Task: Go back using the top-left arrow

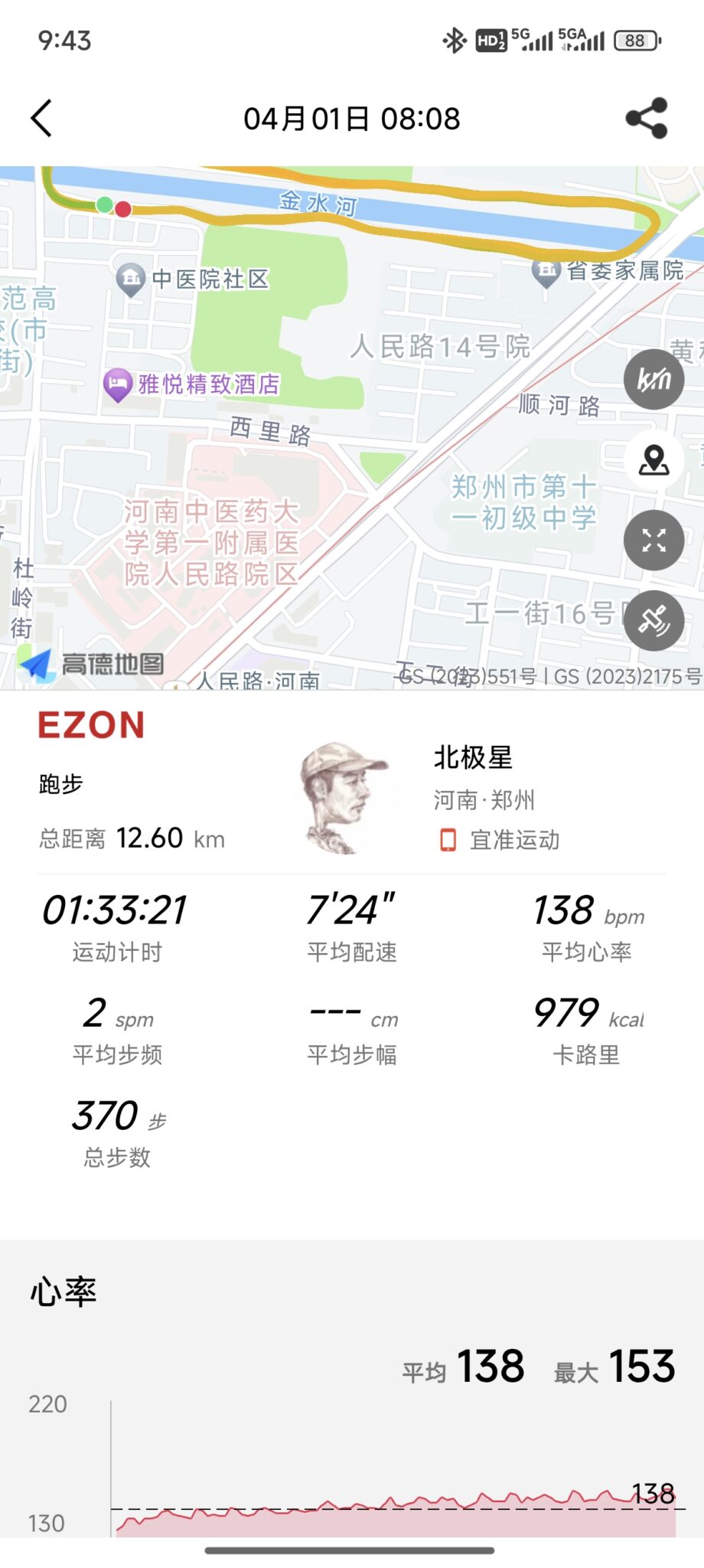Action: (42, 119)
